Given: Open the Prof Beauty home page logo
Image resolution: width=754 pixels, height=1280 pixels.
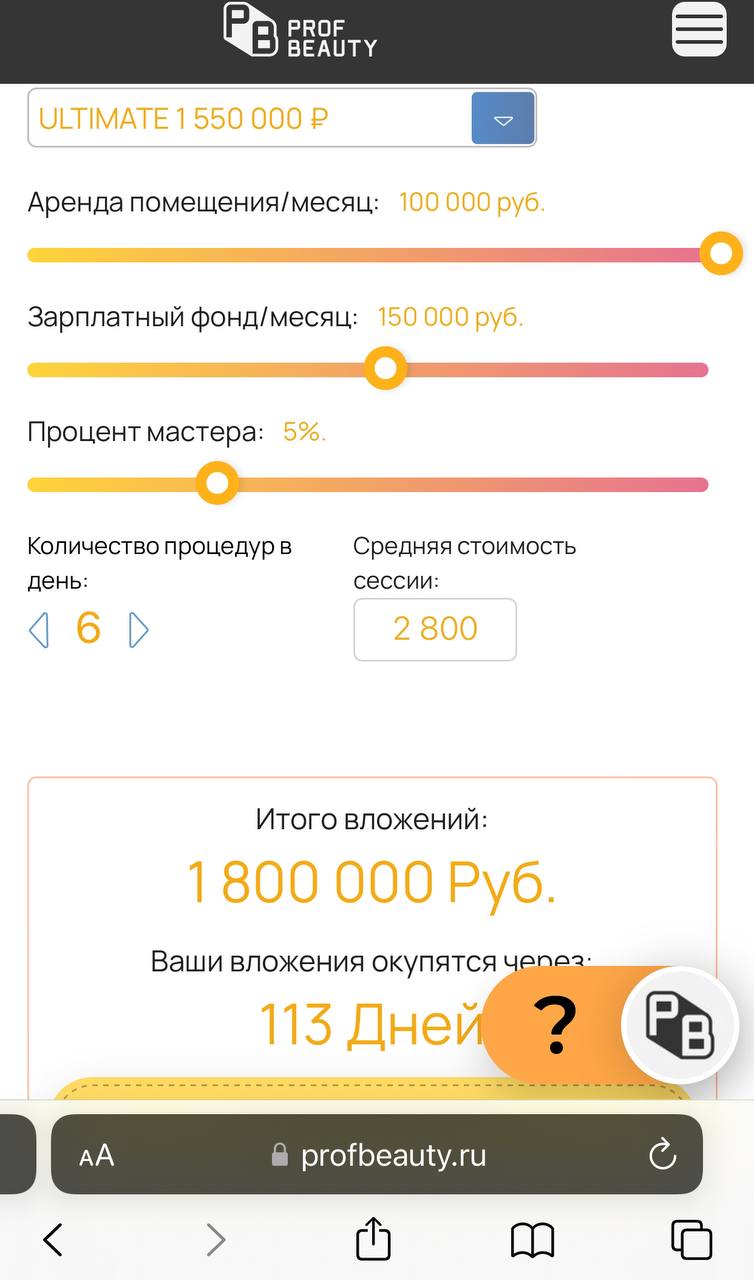Looking at the screenshot, I should (300, 30).
